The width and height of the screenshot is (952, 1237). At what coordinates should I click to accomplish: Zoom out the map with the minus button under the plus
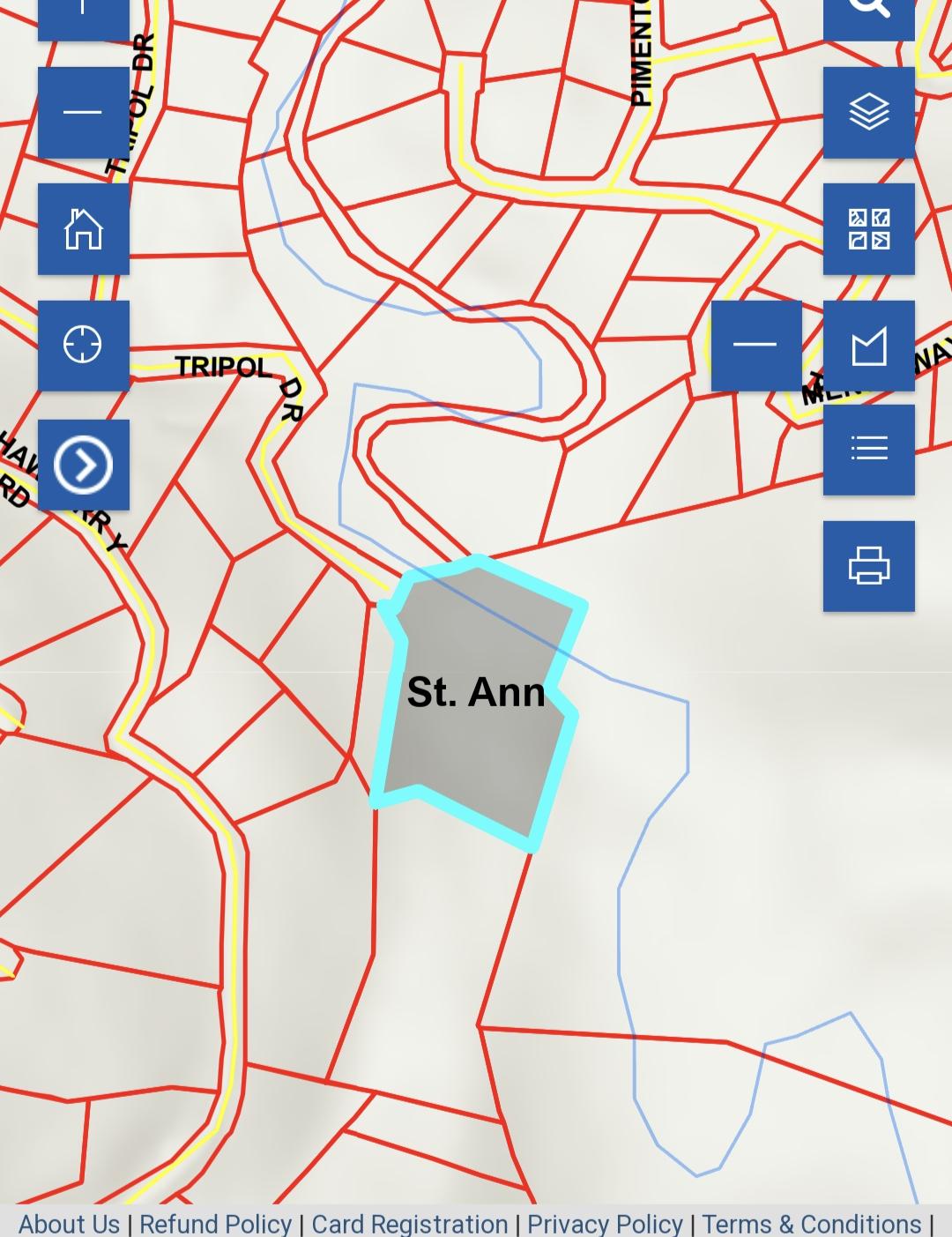[x=84, y=113]
